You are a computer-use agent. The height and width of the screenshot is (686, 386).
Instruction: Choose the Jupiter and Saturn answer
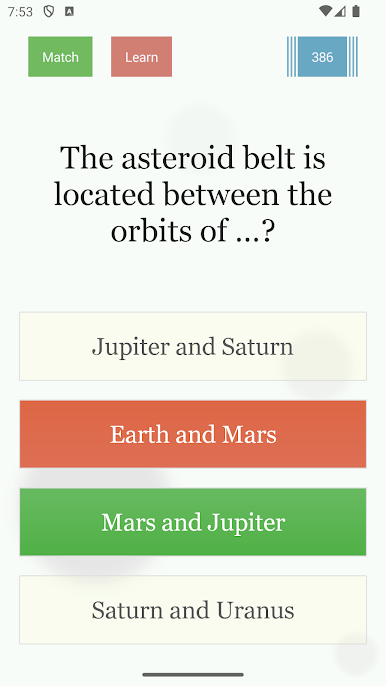pos(193,346)
